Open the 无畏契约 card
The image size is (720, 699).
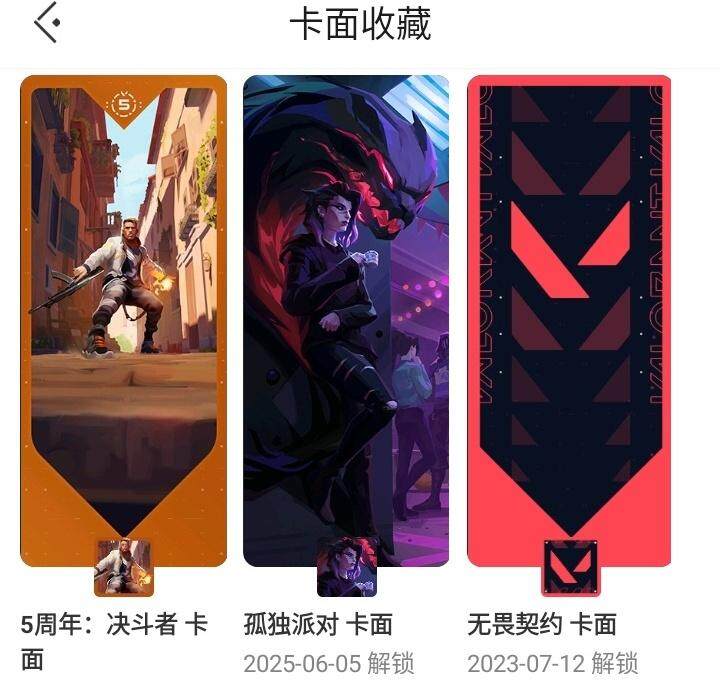tap(569, 320)
